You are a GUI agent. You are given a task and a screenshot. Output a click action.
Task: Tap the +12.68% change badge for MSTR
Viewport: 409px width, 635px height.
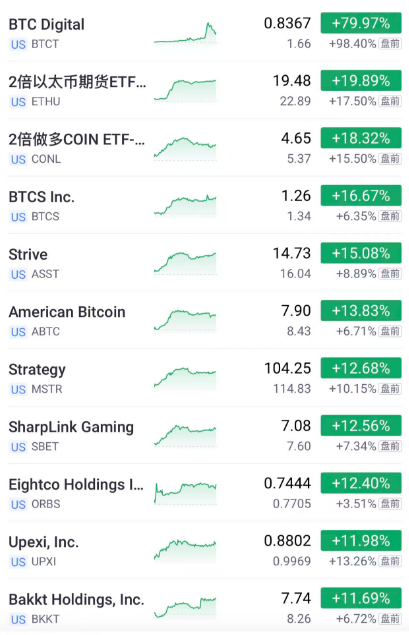[361, 368]
